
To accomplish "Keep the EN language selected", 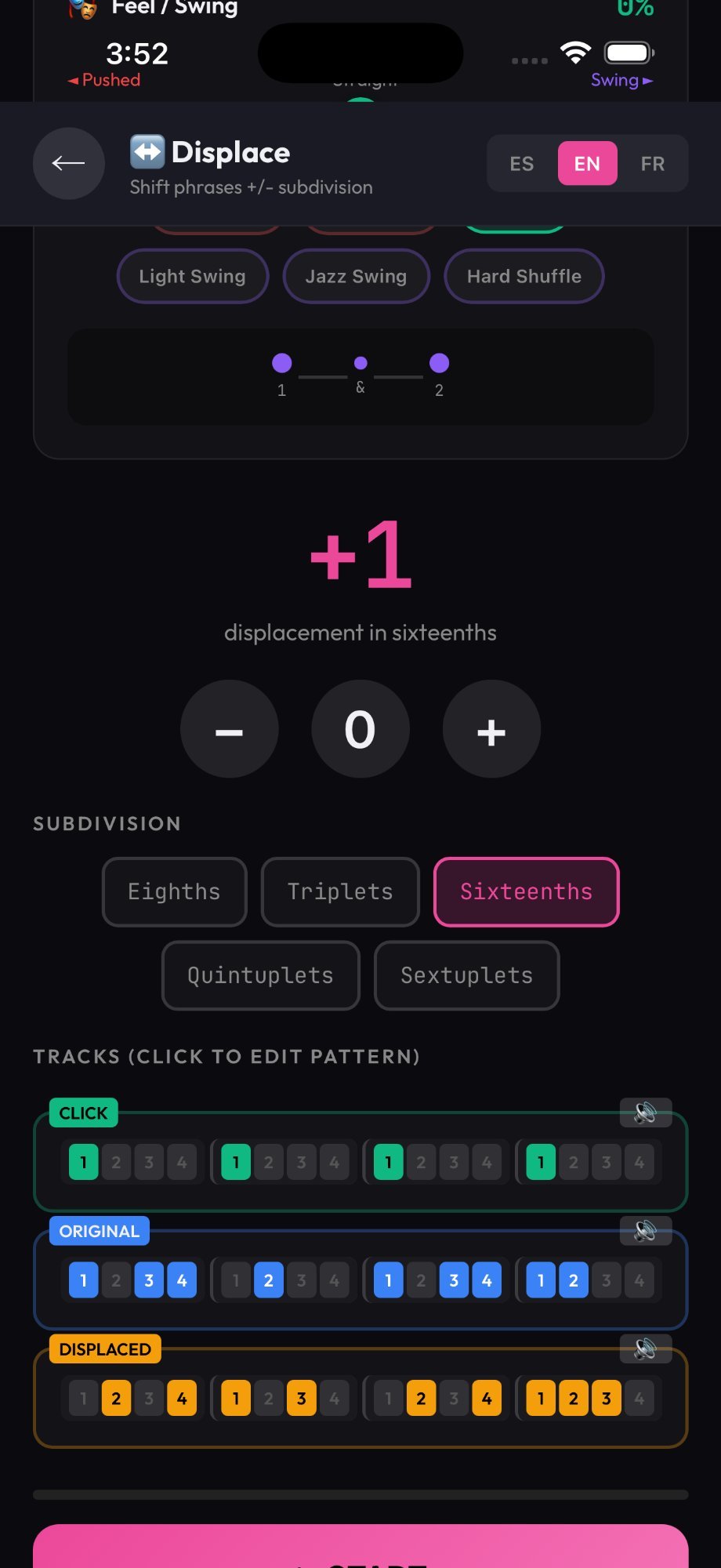I will [588, 164].
